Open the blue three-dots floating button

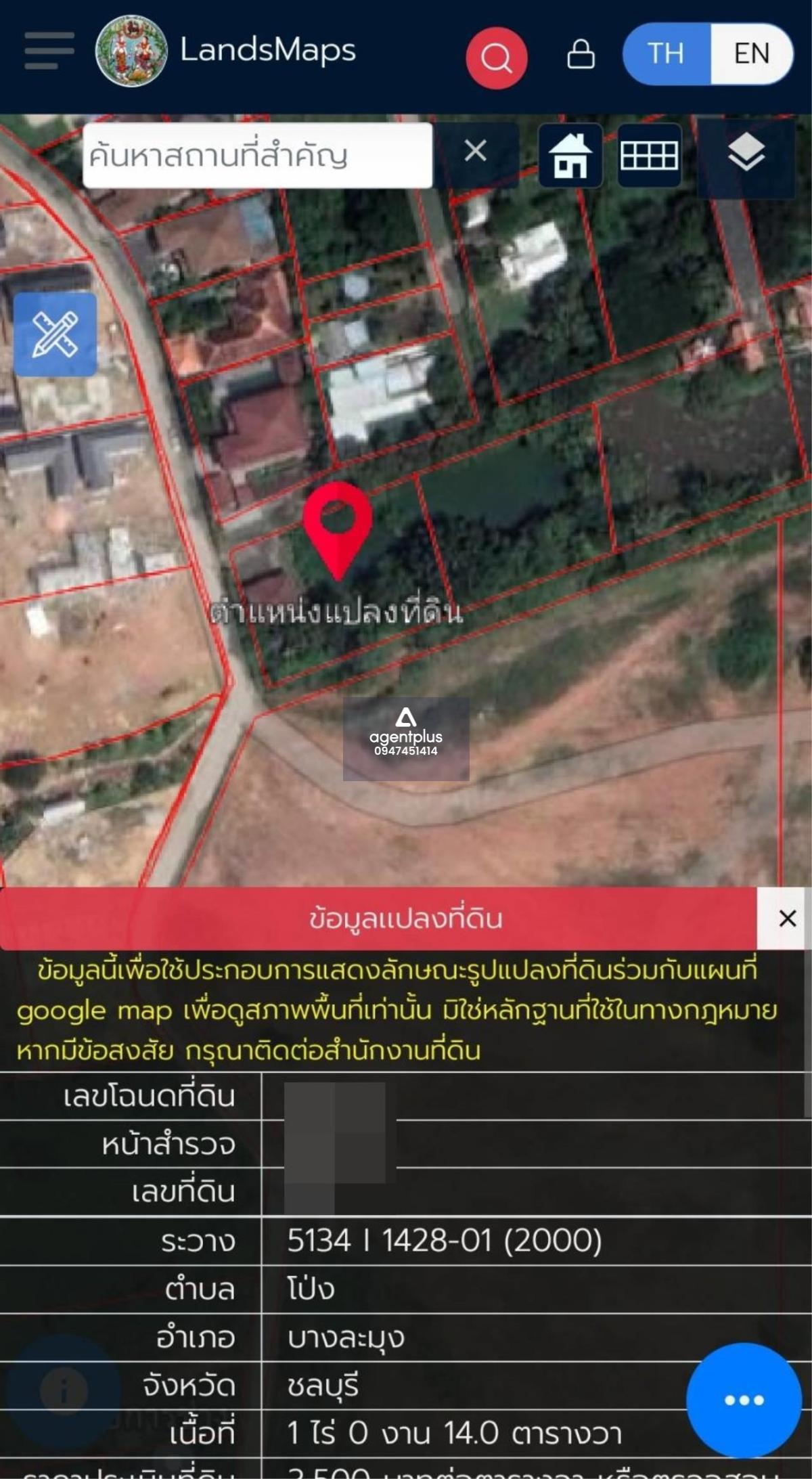744,1400
